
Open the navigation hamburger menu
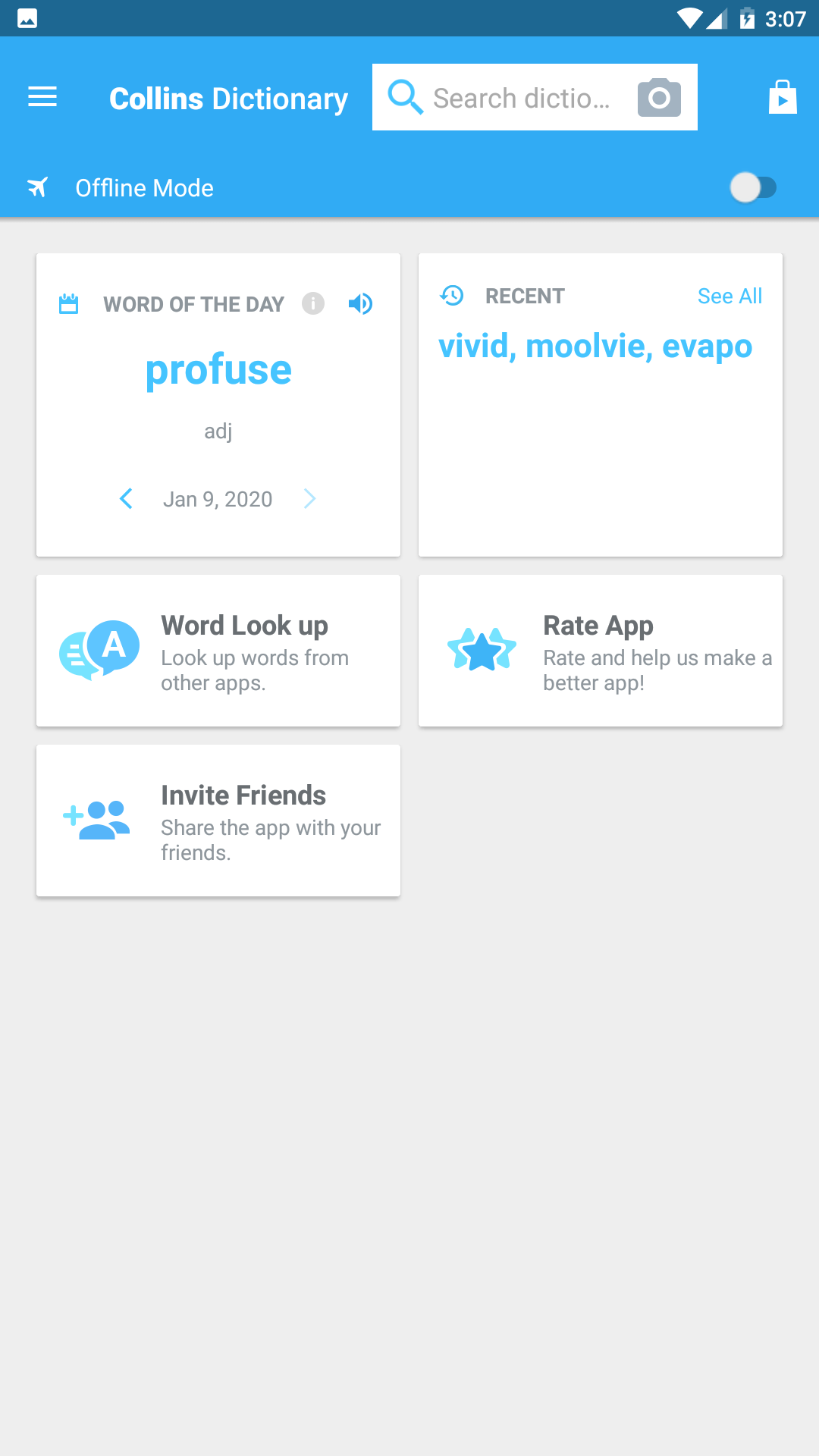(x=42, y=97)
